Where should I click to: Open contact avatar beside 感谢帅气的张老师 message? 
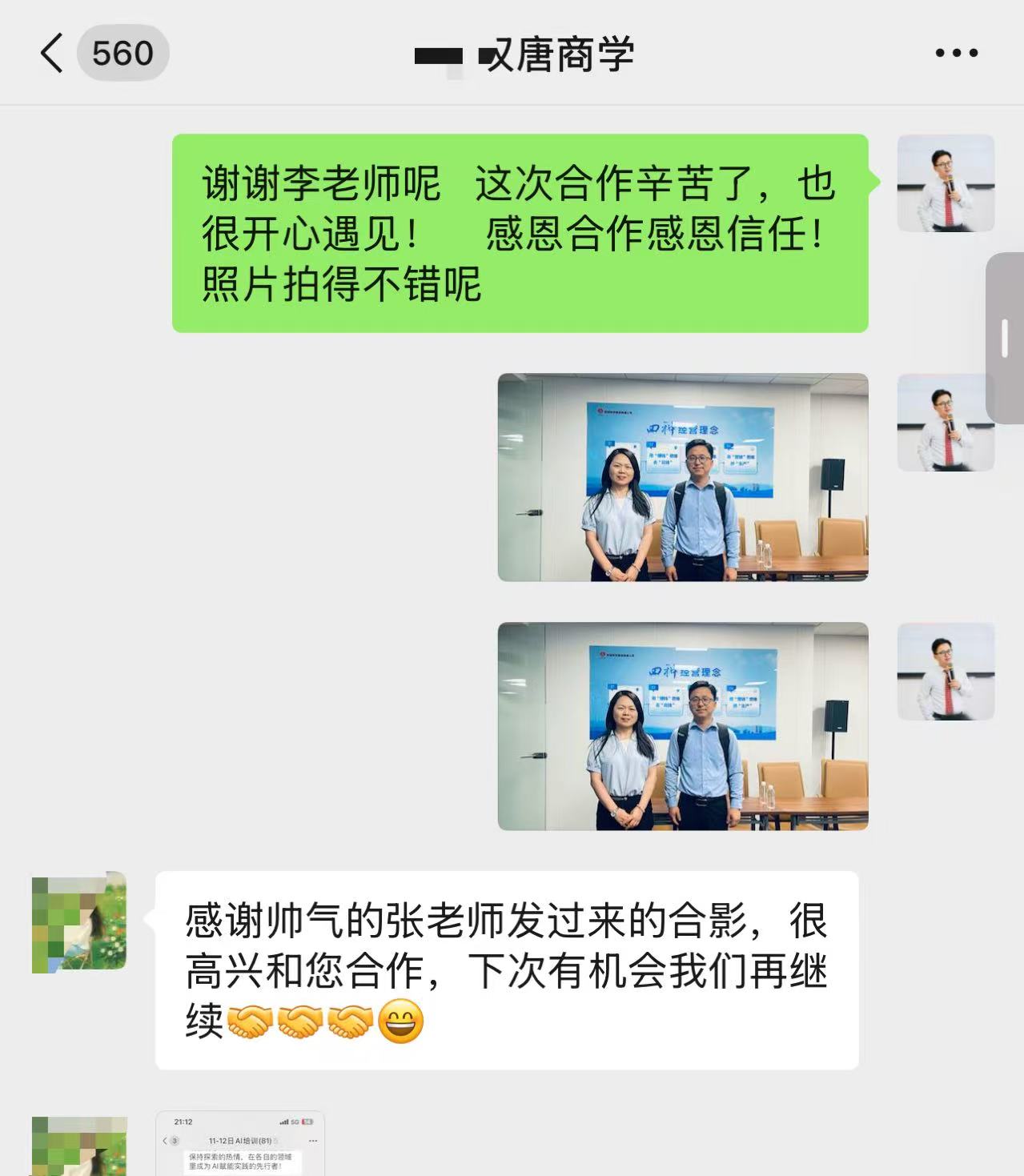click(x=79, y=921)
